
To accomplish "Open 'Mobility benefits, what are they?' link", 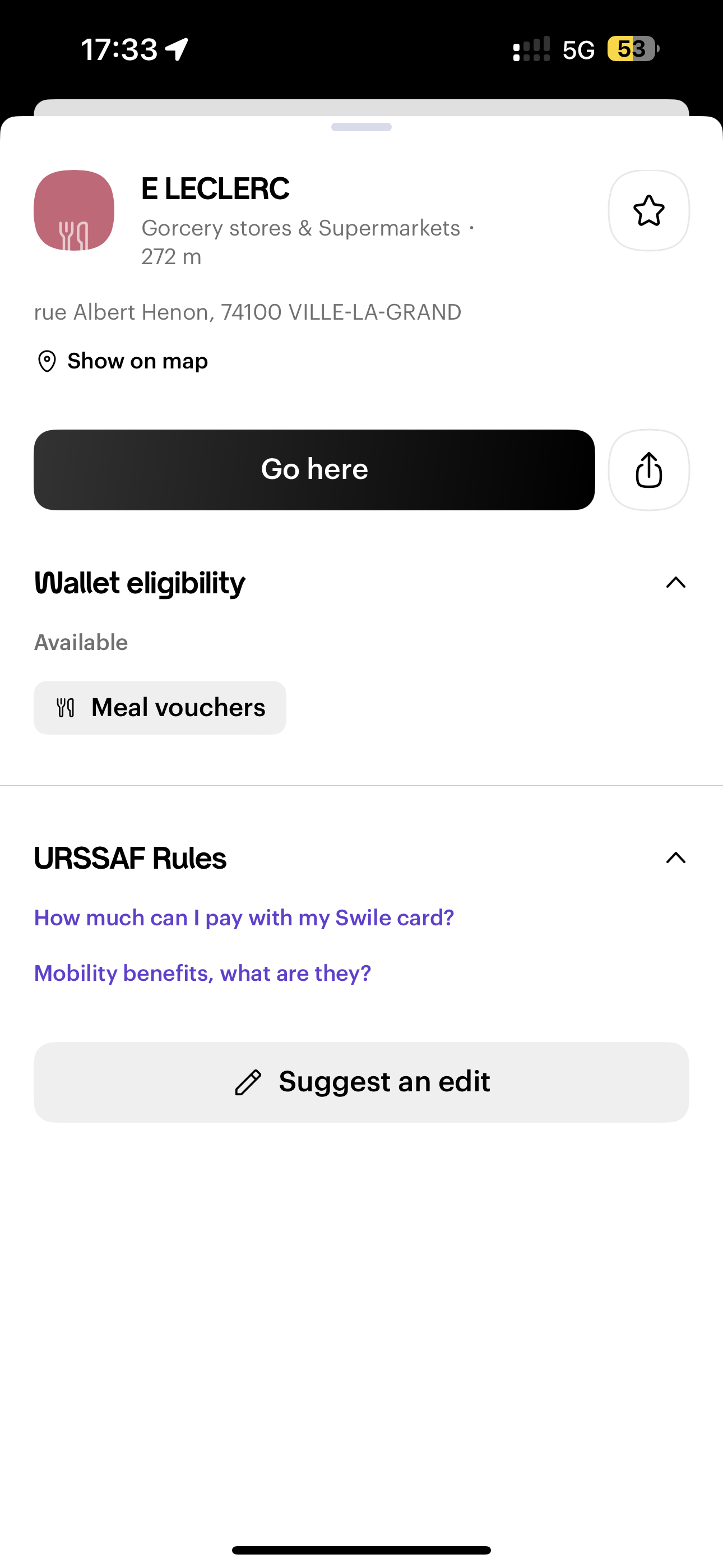I will point(203,974).
